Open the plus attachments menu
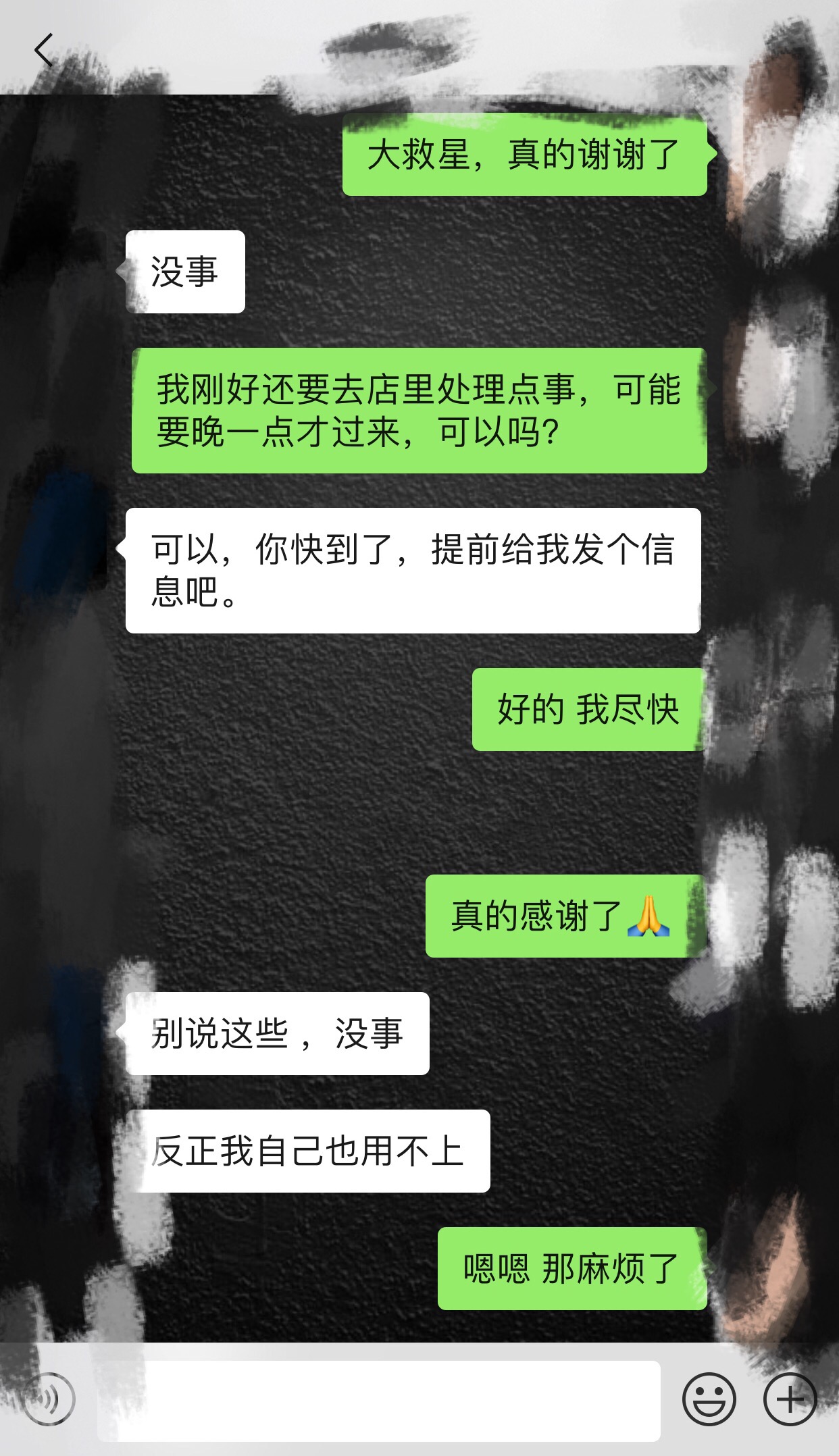This screenshot has height=1456, width=839. tap(790, 1399)
